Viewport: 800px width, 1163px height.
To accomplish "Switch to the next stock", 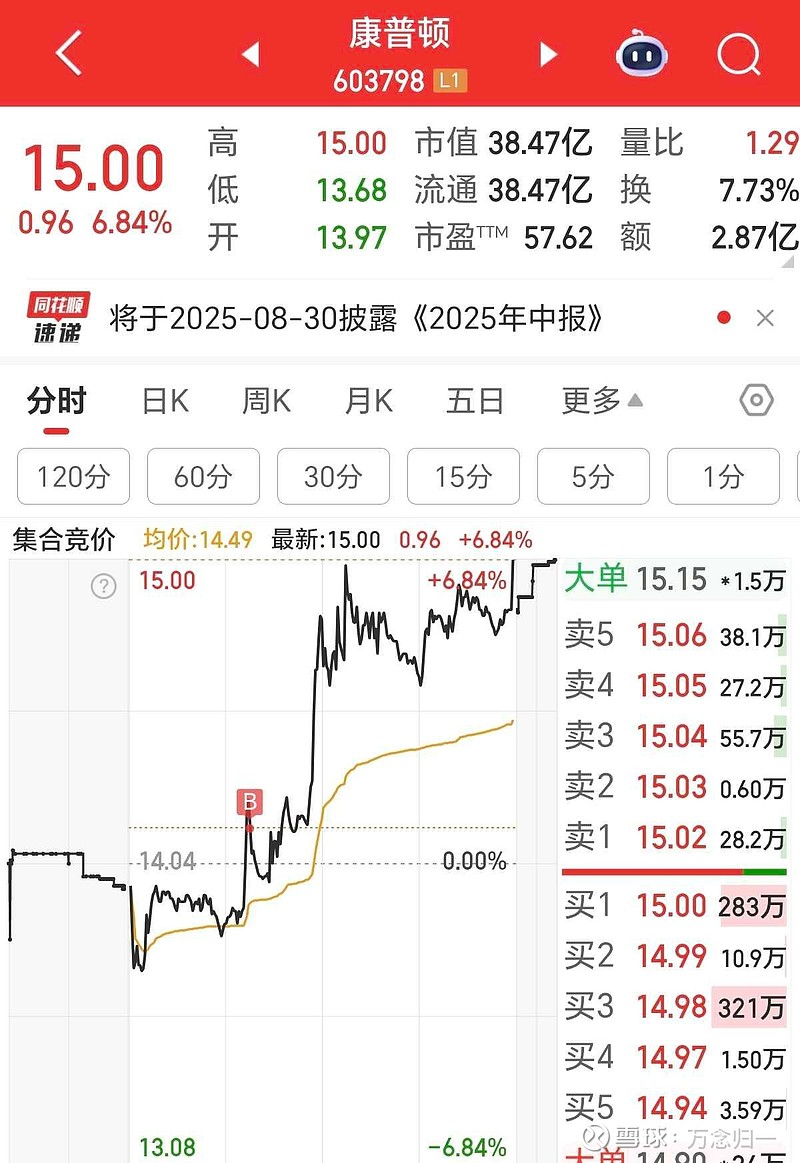I will point(548,54).
